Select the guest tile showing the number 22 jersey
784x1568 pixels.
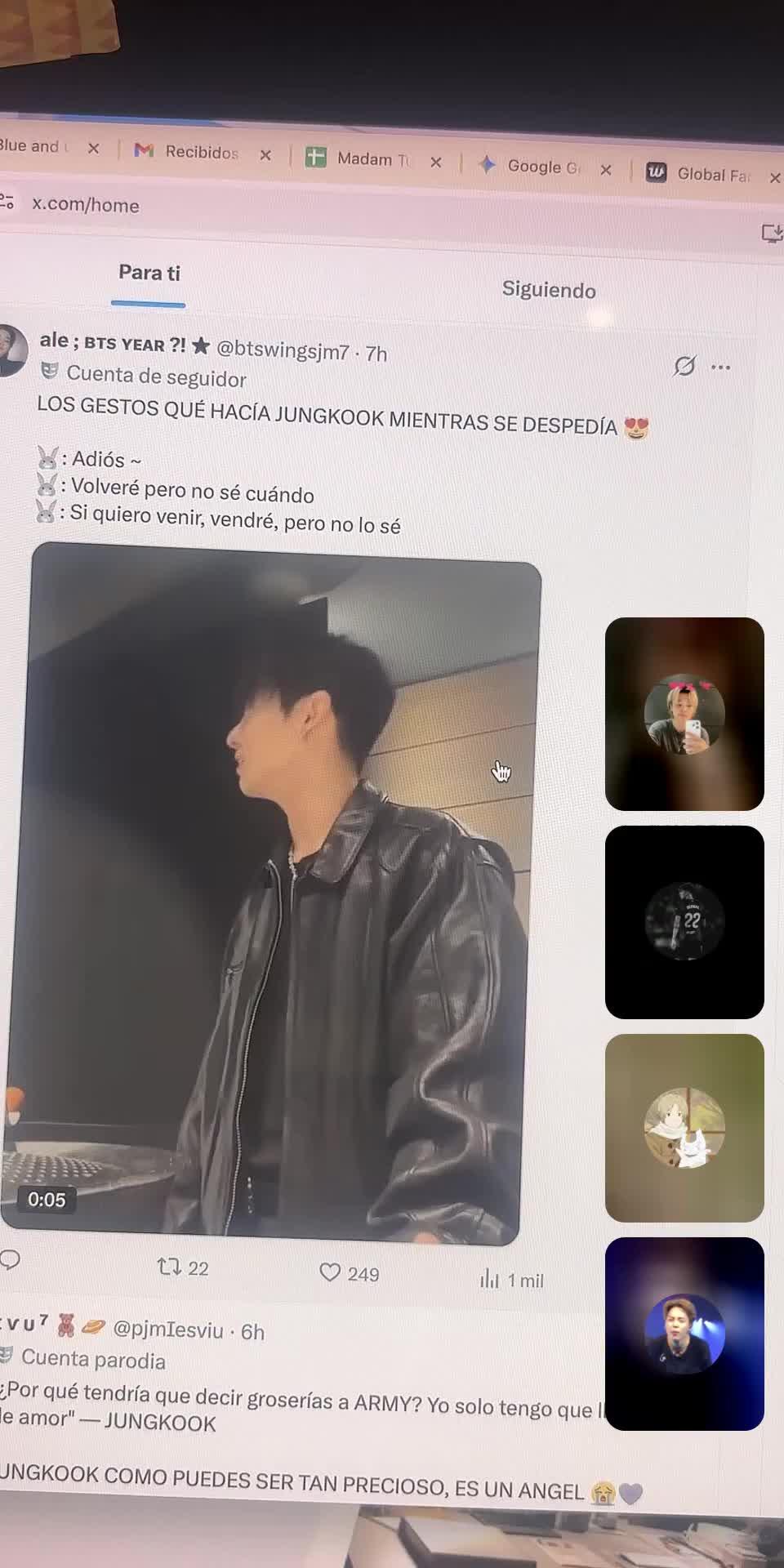(x=684, y=922)
